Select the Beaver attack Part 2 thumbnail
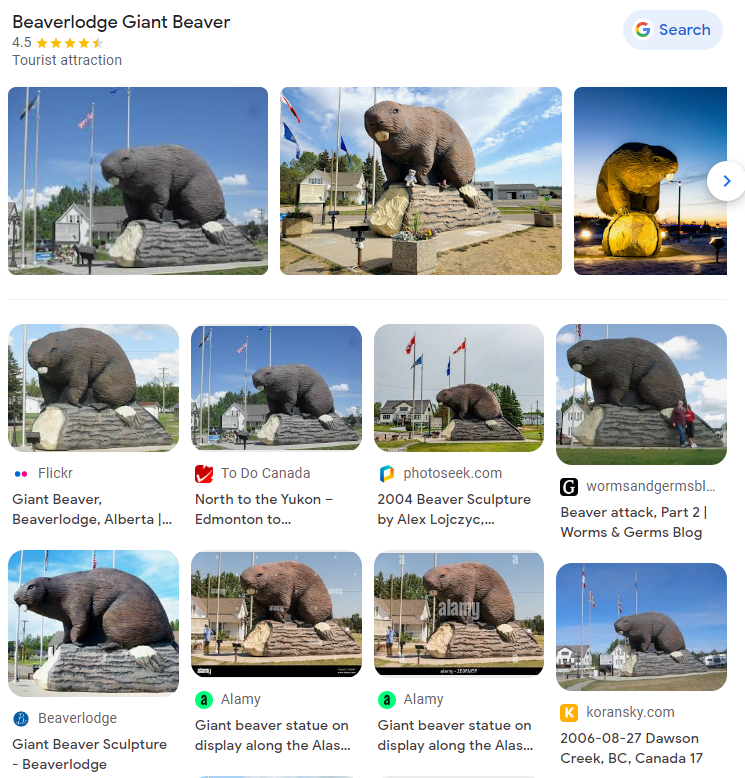 click(641, 394)
